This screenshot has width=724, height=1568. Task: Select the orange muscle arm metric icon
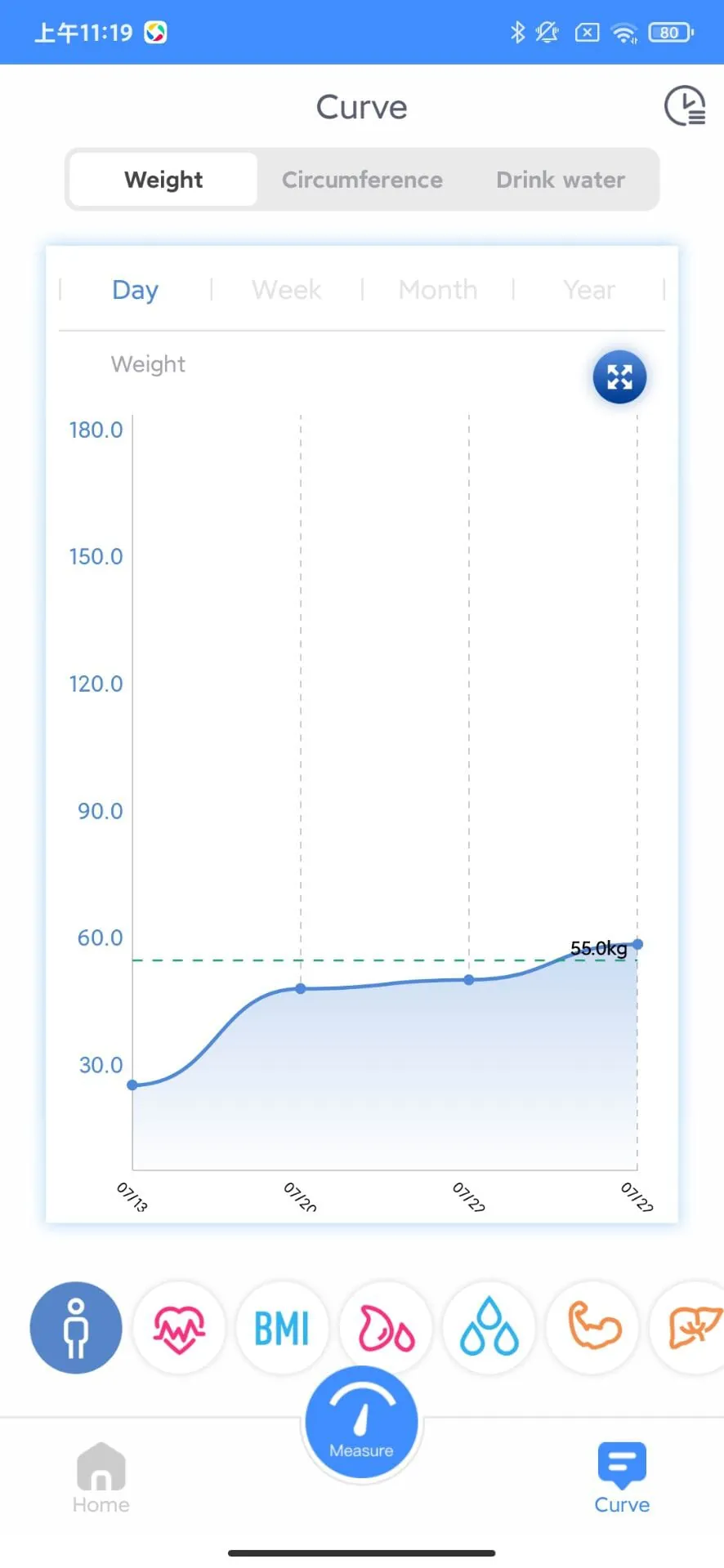(592, 1328)
